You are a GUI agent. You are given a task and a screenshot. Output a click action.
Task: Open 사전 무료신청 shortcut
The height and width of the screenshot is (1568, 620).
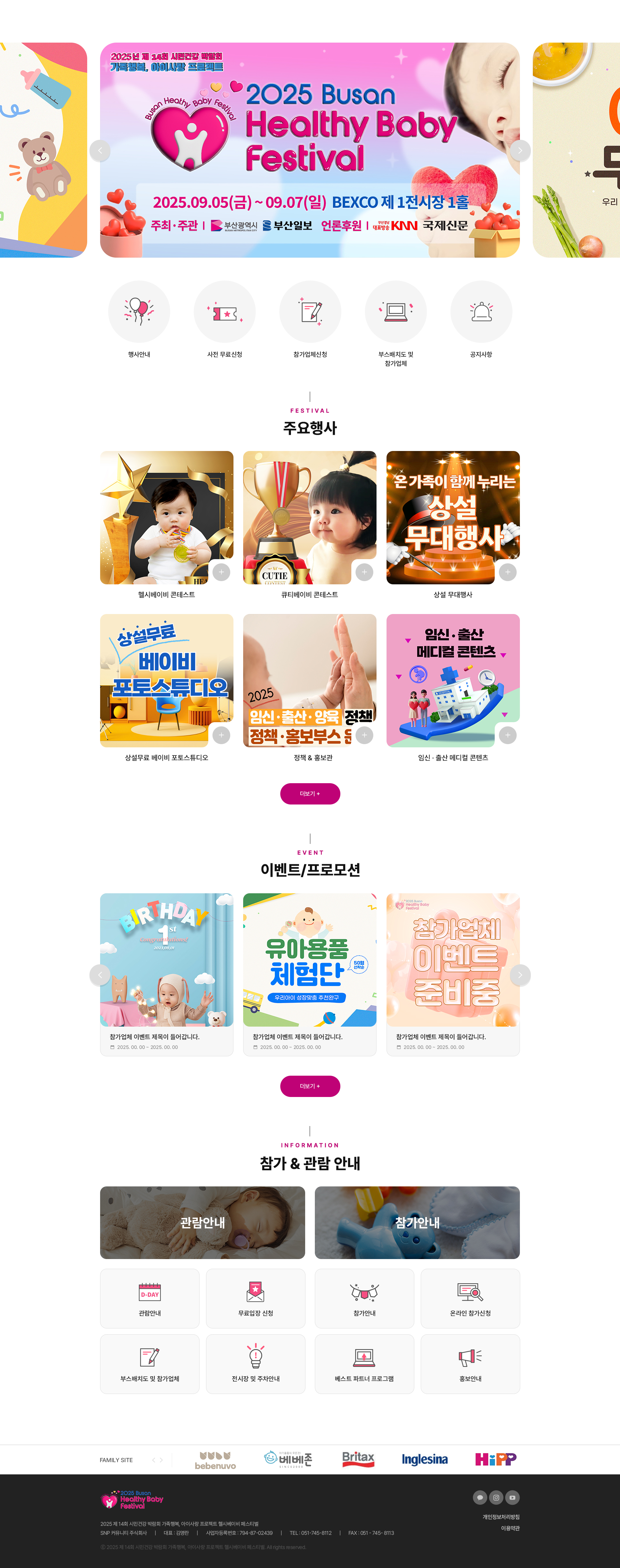point(224,312)
